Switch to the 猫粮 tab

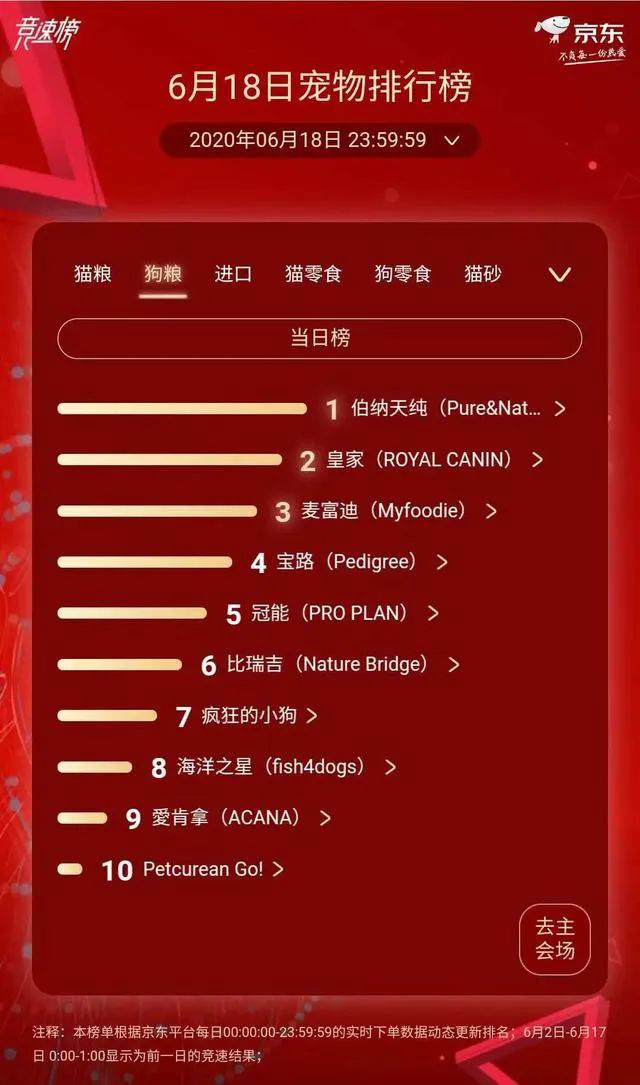click(93, 274)
